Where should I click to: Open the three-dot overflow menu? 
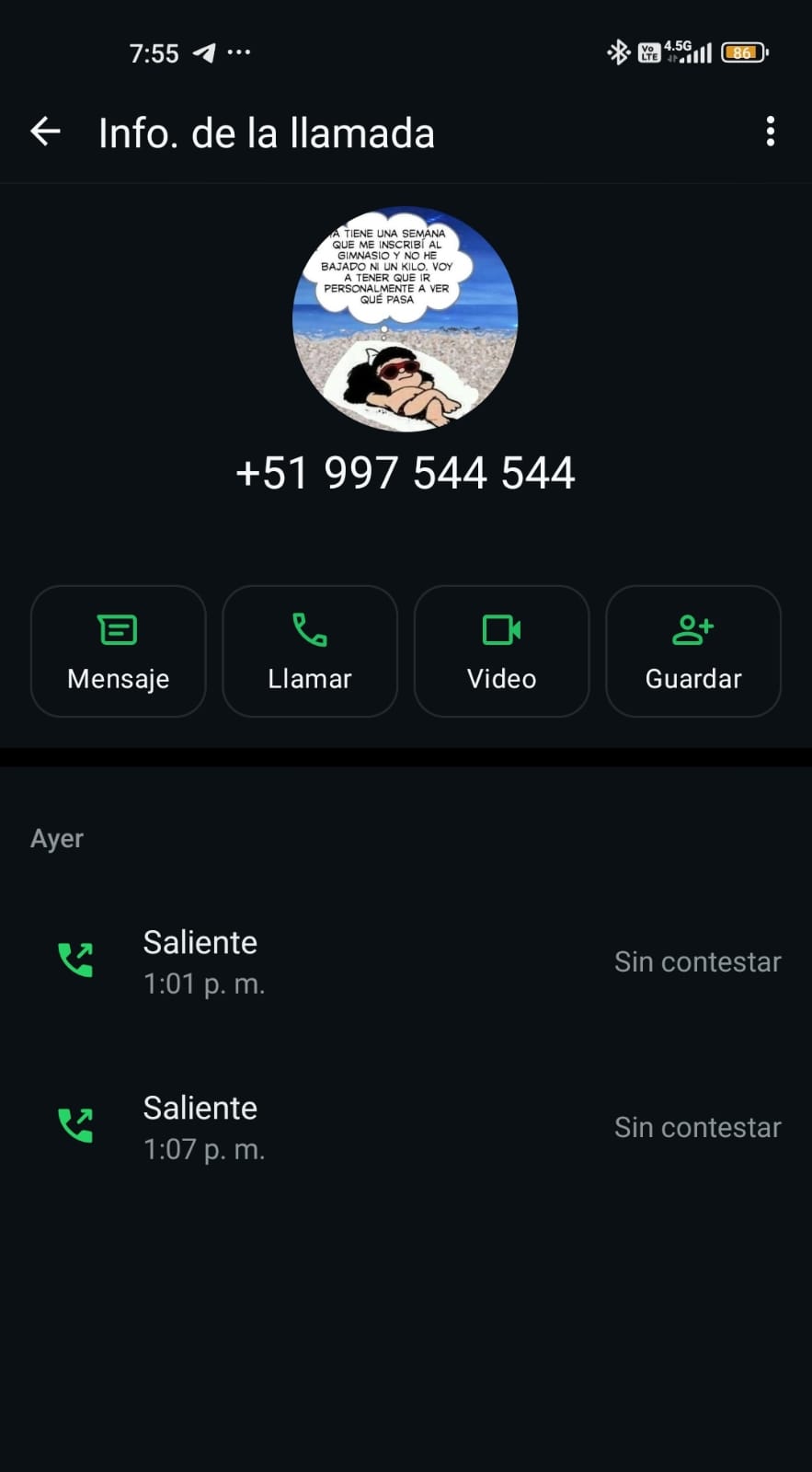[x=770, y=132]
